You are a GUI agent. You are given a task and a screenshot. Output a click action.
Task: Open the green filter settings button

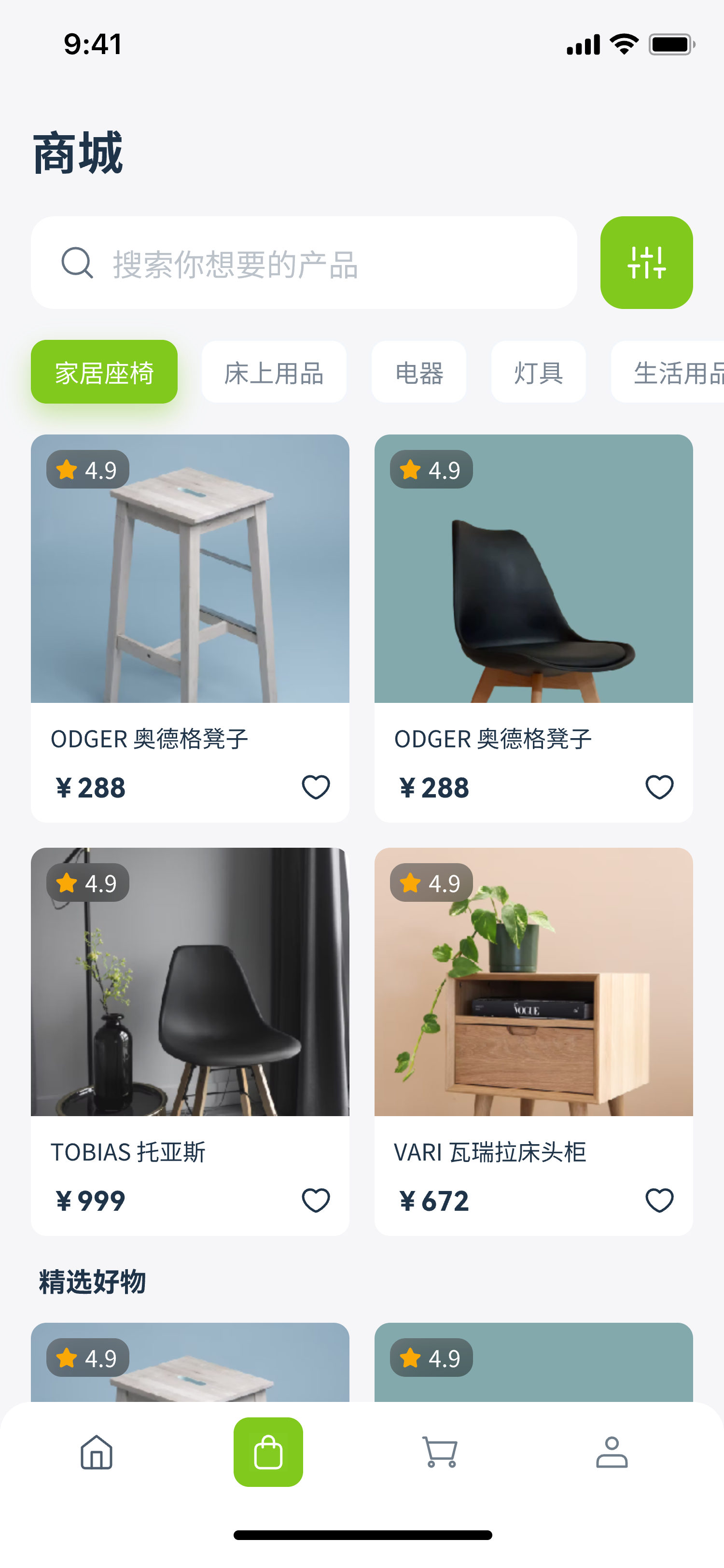click(x=646, y=263)
